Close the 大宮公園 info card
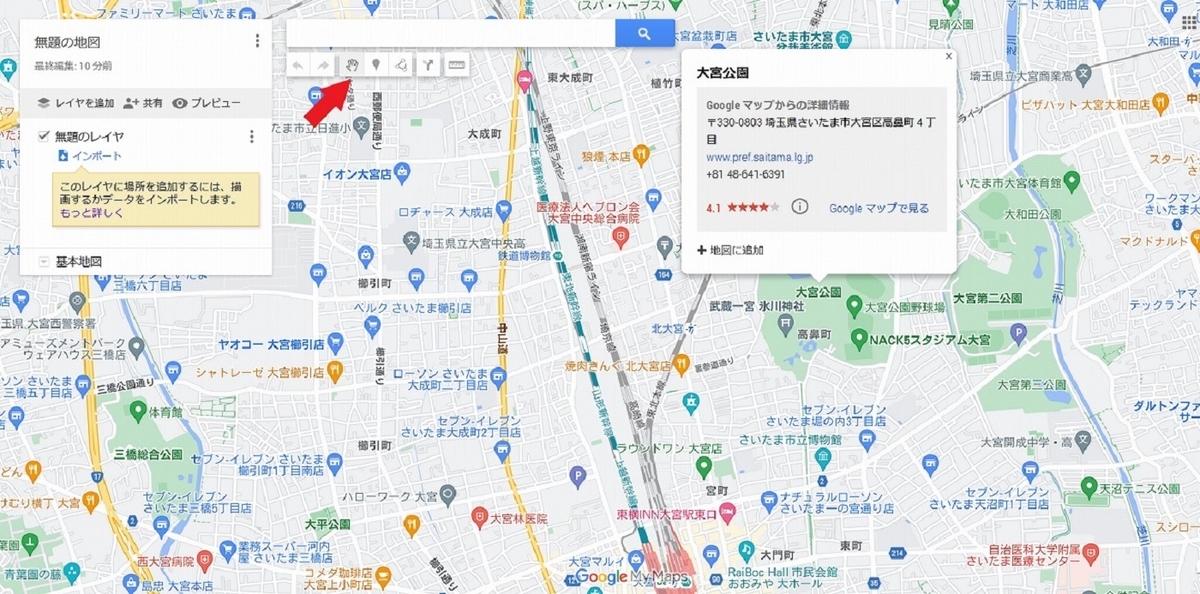Viewport: 1200px width, 594px height. [948, 57]
